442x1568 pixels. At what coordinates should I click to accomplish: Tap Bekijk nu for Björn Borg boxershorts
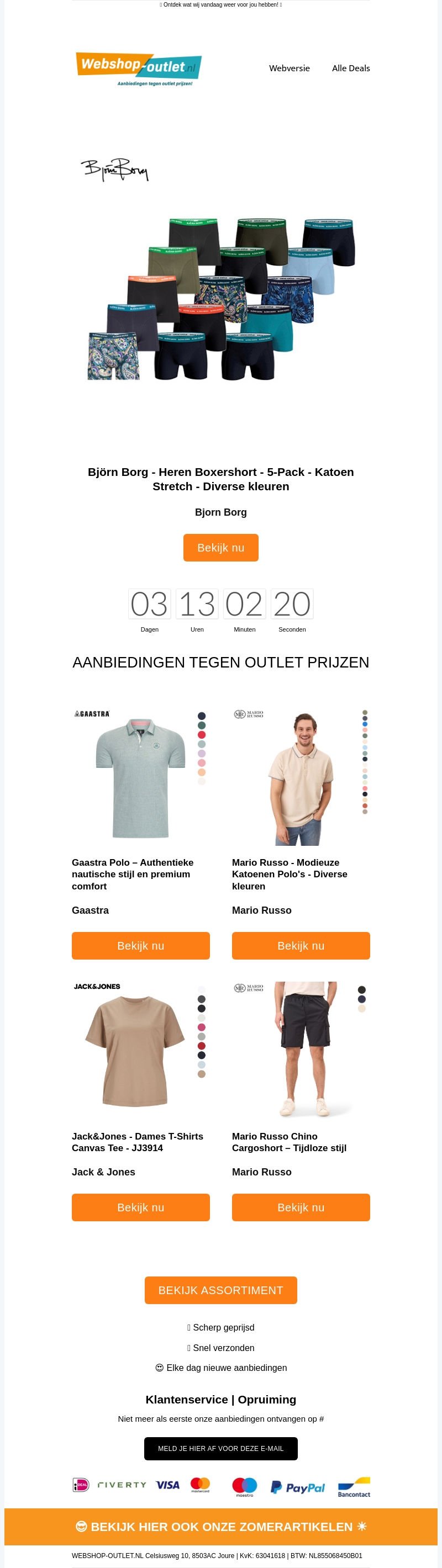pos(220,547)
